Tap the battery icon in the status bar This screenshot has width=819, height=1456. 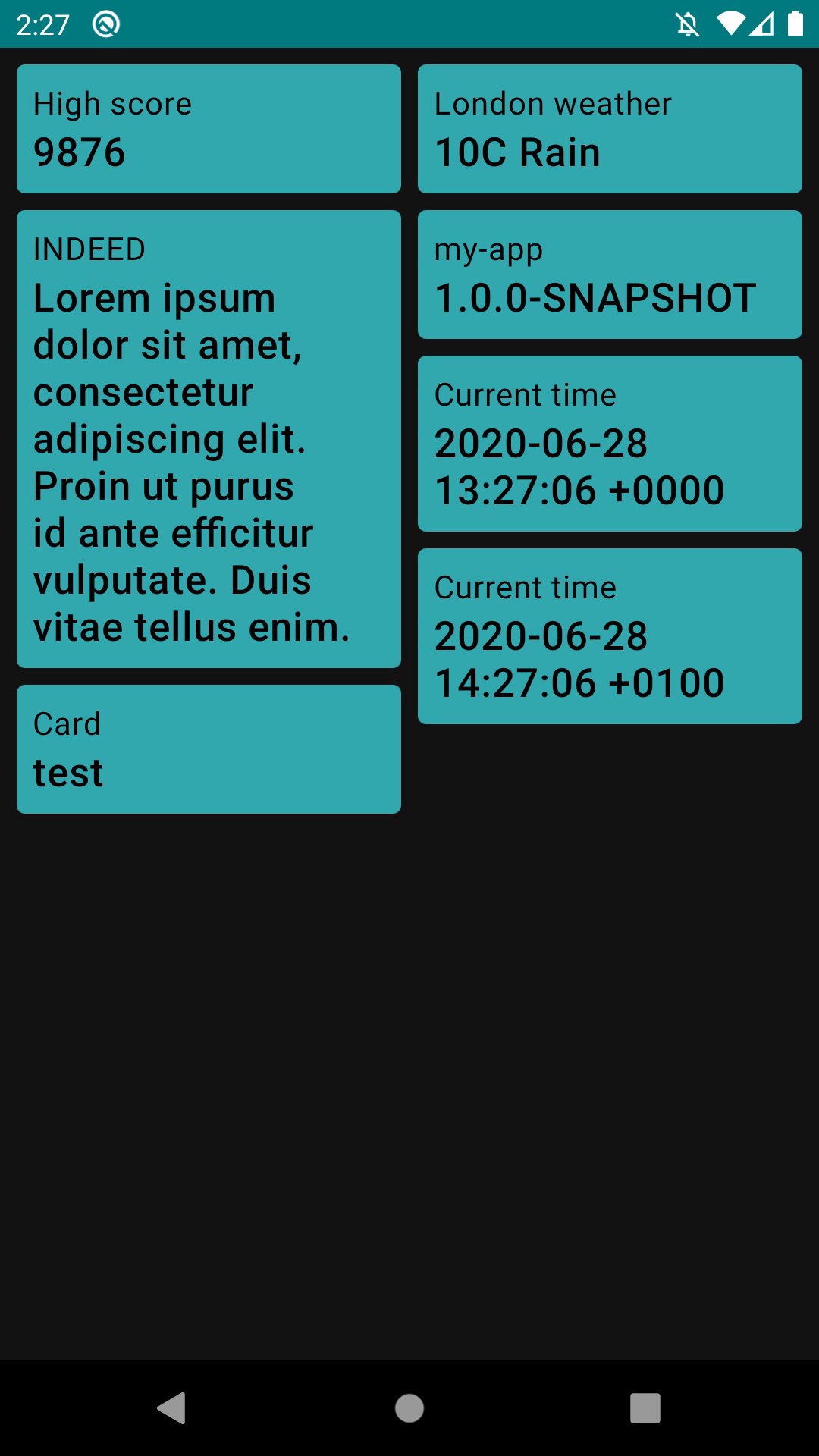[793, 25]
